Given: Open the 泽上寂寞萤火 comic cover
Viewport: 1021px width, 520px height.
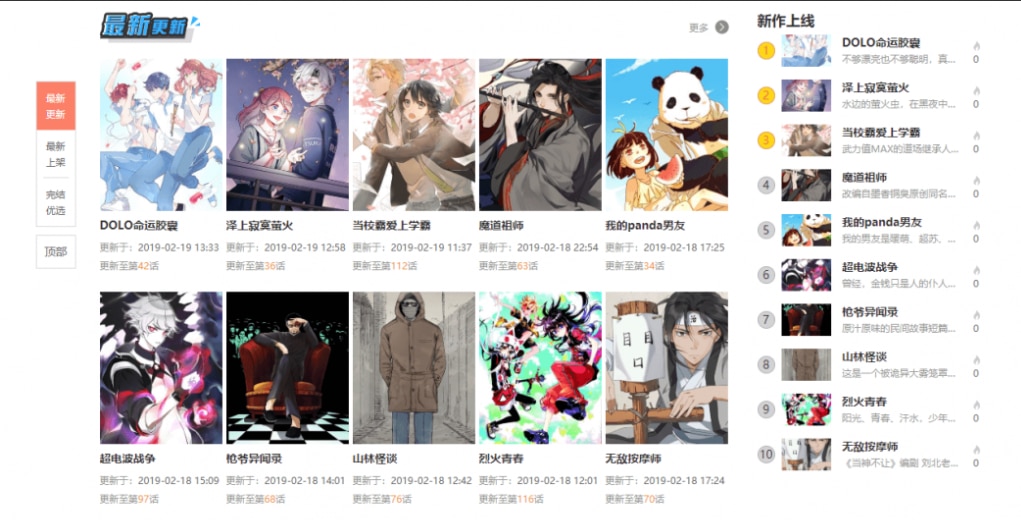Looking at the screenshot, I should point(287,134).
